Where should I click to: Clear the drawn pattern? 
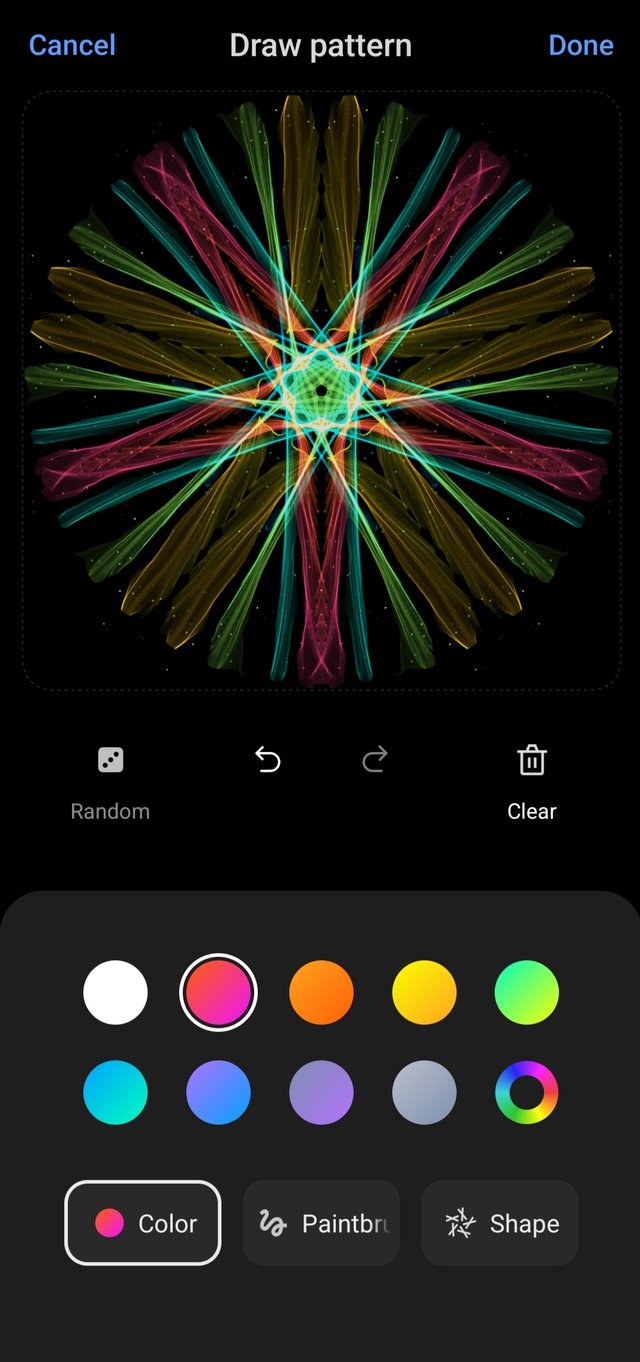tap(531, 782)
